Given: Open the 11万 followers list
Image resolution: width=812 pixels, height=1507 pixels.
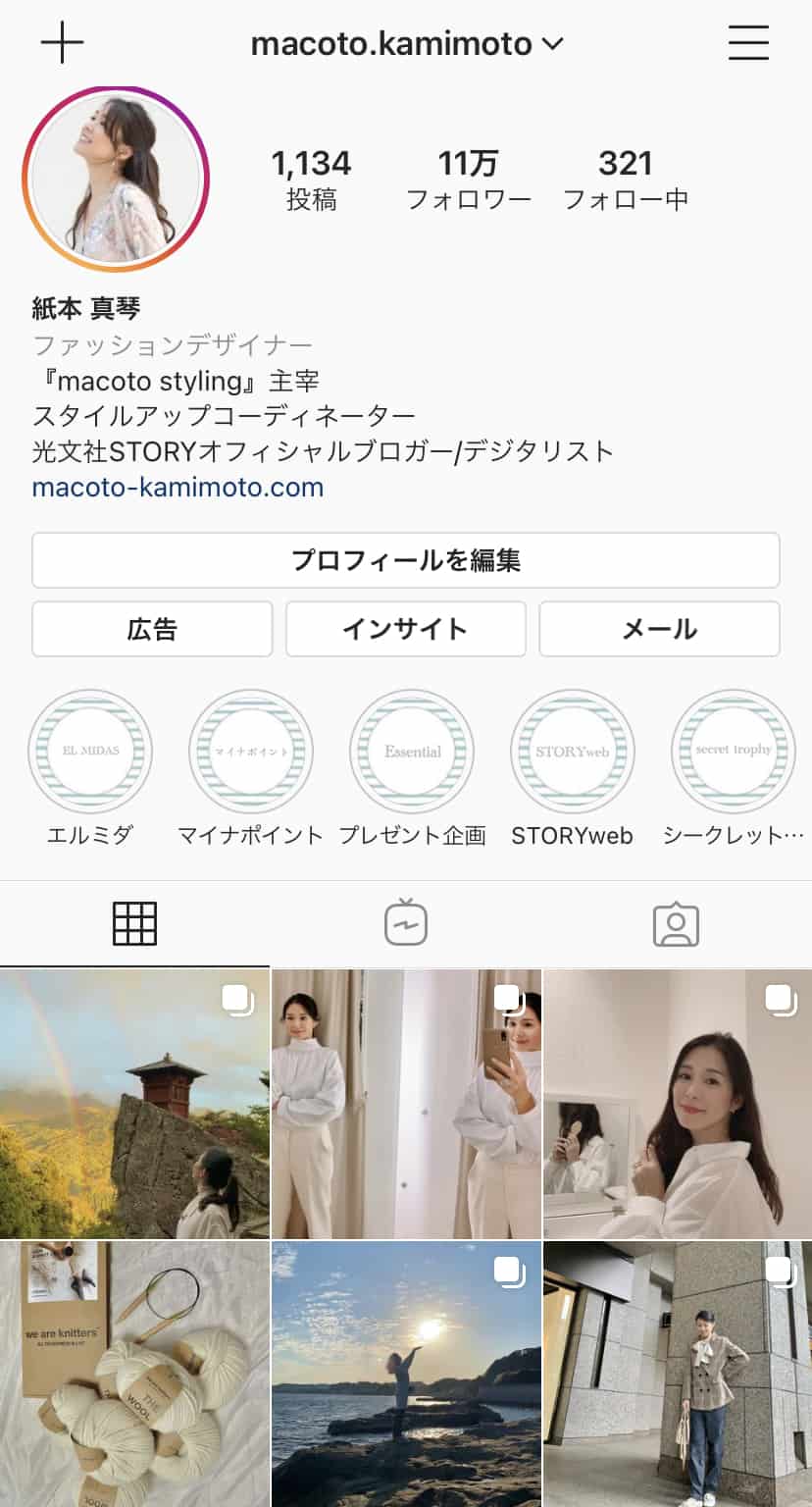Looking at the screenshot, I should pos(468,180).
